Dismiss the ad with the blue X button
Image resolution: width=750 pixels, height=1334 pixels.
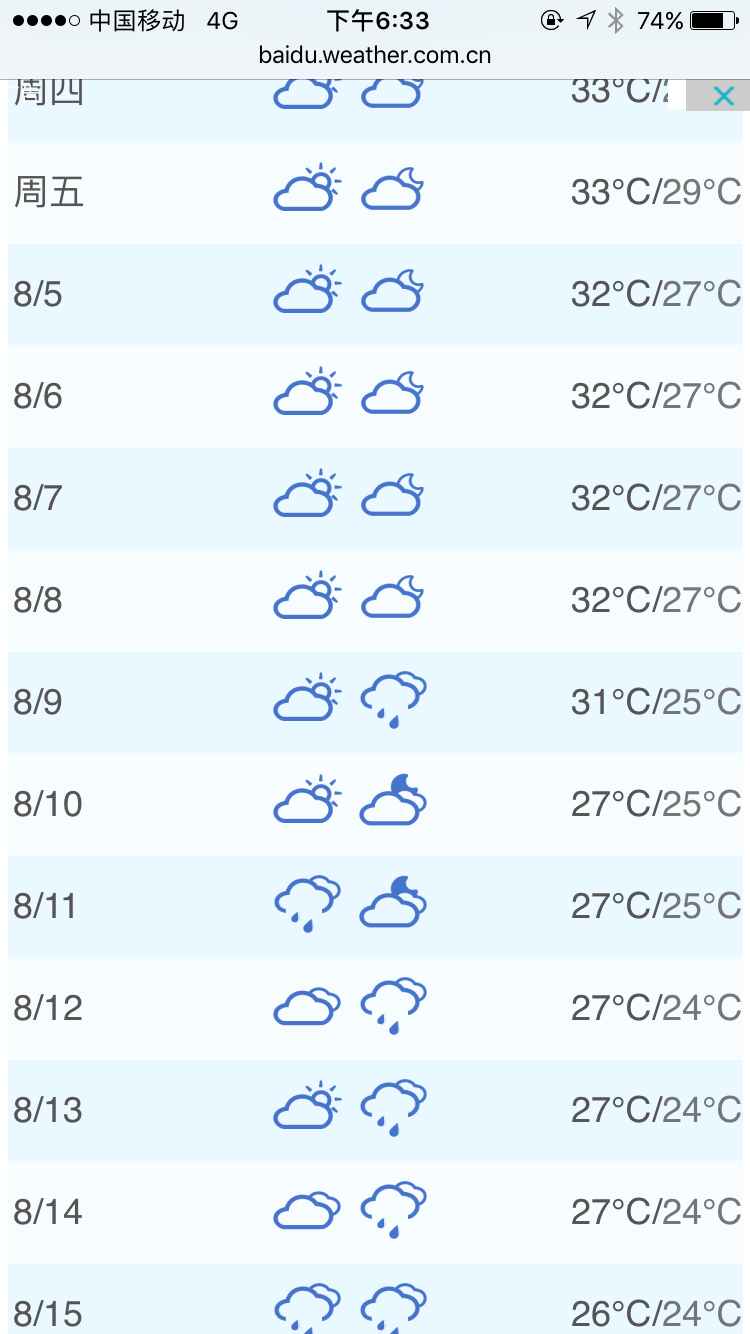click(x=723, y=96)
